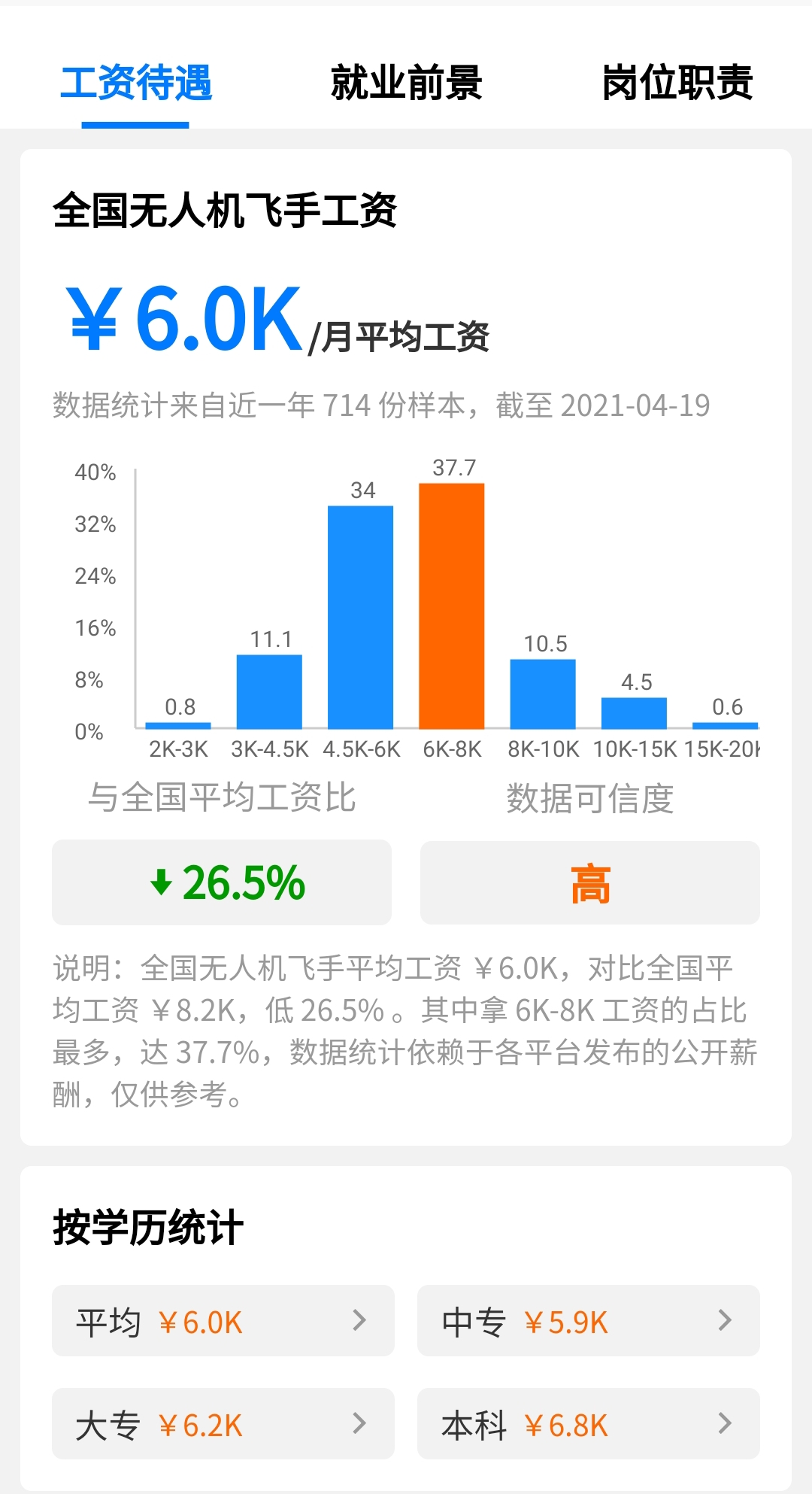812x1494 pixels.
Task: Open the 岗位职责 tab
Action: pyautogui.click(x=677, y=84)
